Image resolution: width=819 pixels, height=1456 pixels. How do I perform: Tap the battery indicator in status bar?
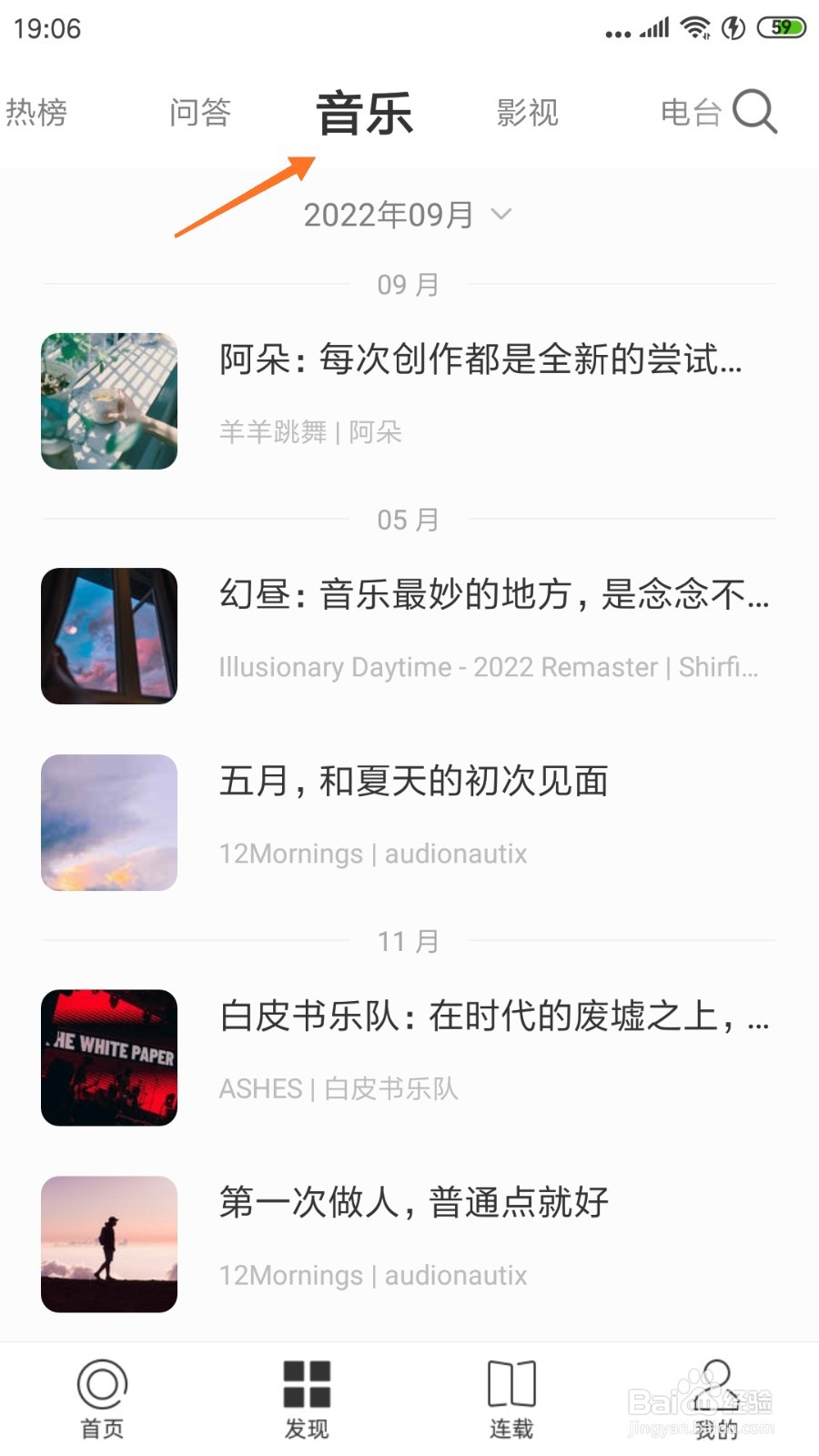coord(783,27)
